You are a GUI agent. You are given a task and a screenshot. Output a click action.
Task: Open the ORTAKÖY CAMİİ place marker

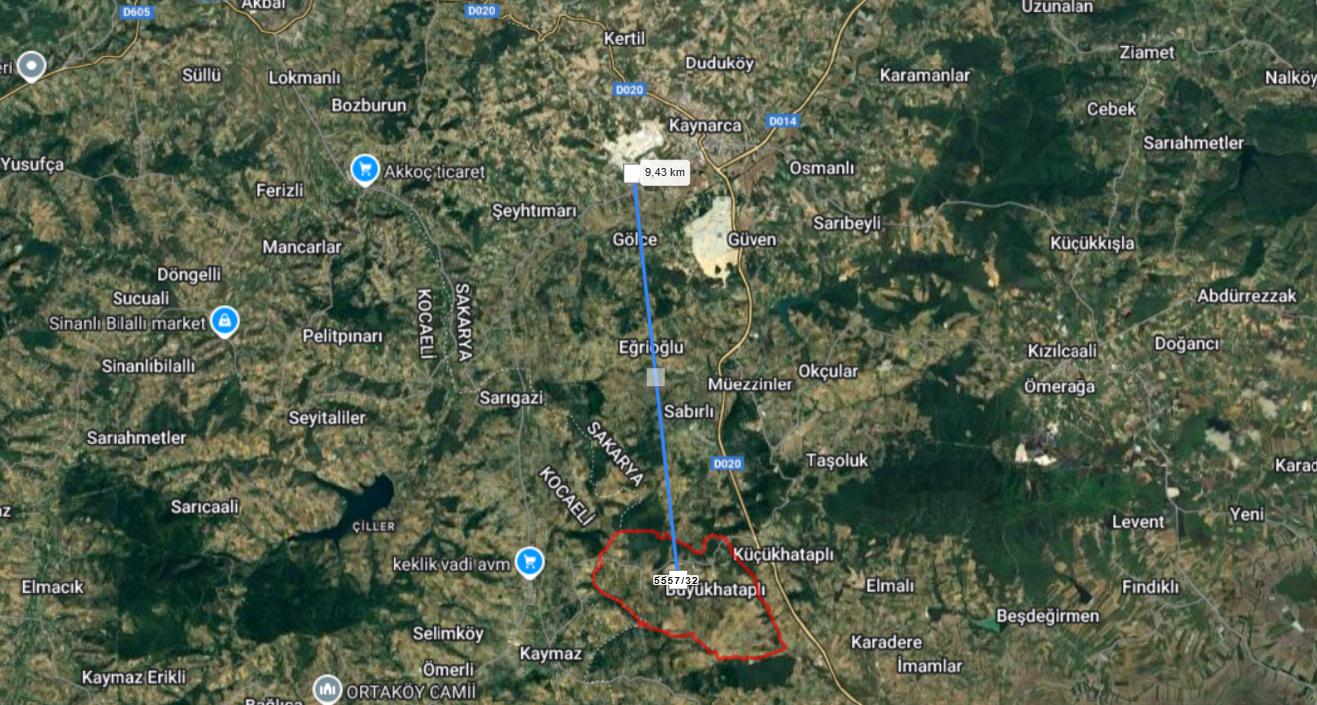tap(327, 688)
